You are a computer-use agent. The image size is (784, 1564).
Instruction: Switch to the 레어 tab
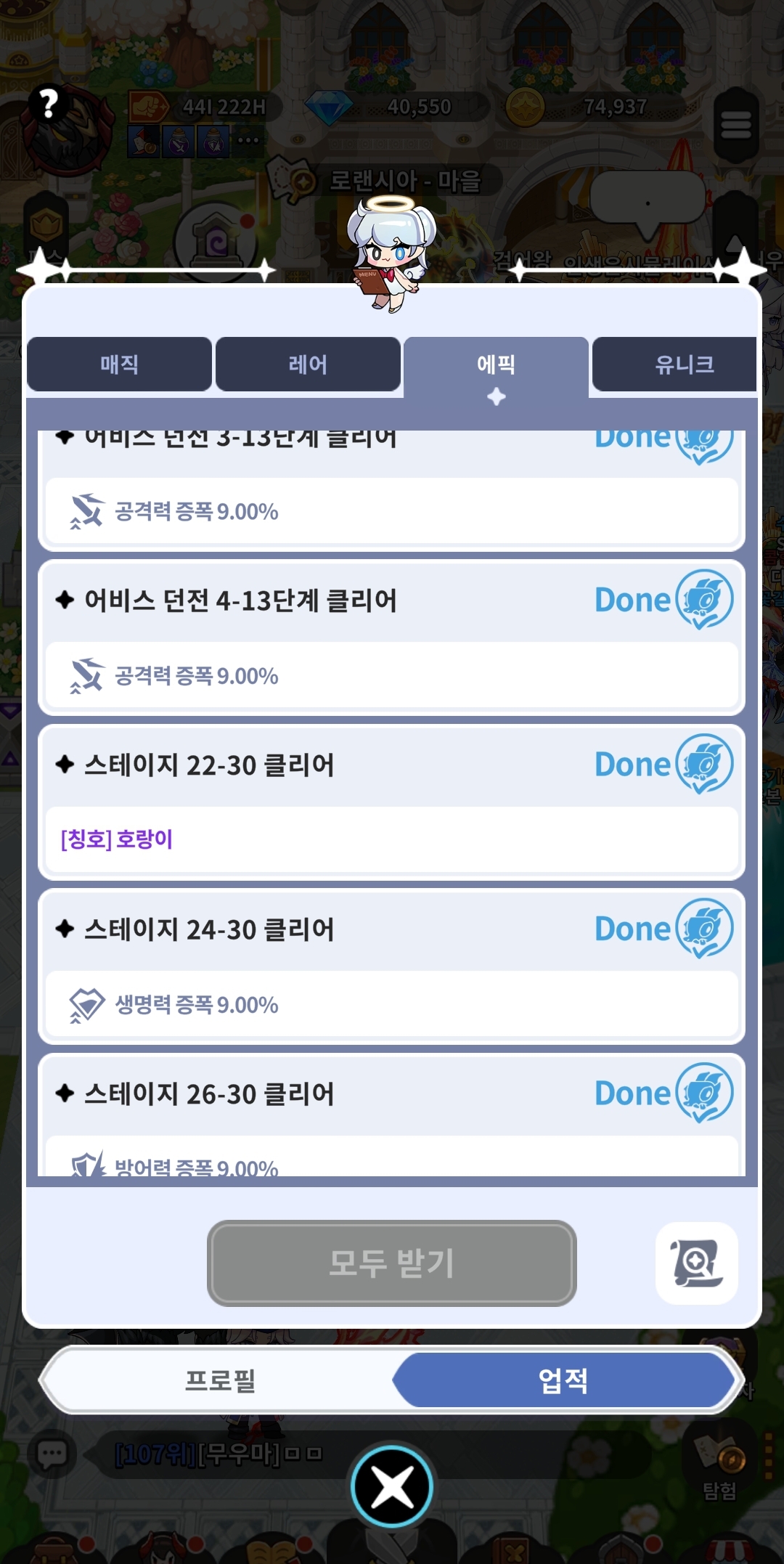pyautogui.click(x=308, y=364)
